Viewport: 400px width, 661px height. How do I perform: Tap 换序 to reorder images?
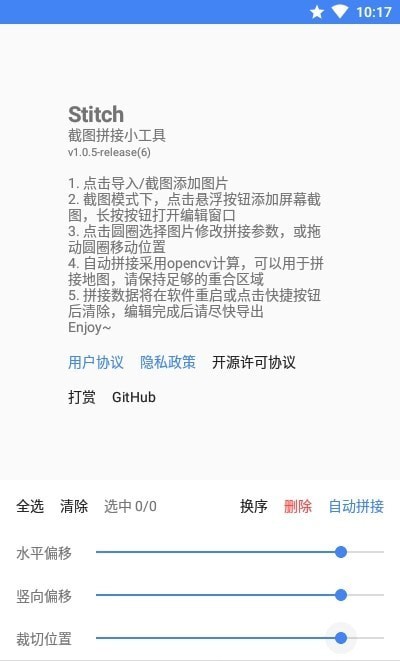point(254,506)
